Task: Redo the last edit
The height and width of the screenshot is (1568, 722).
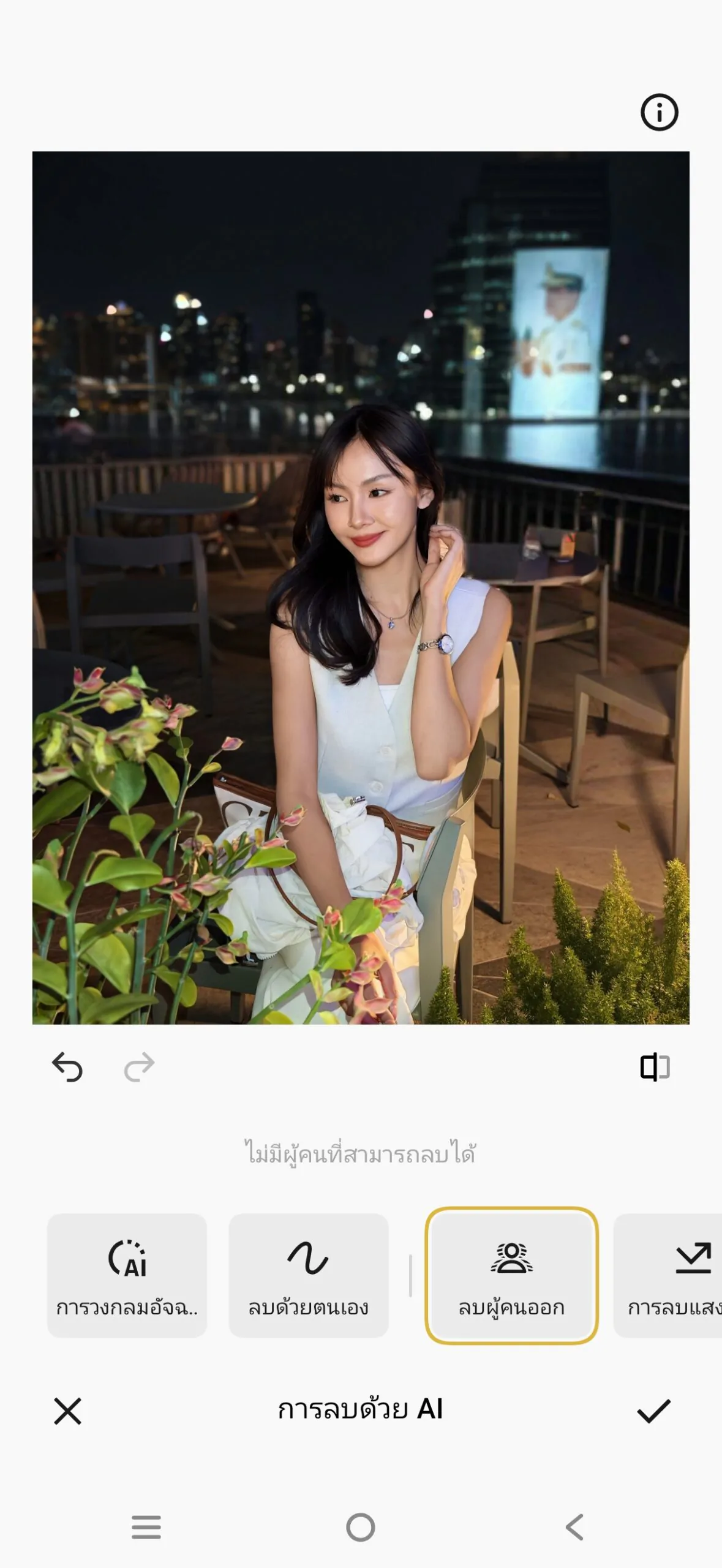Action: point(139,1067)
